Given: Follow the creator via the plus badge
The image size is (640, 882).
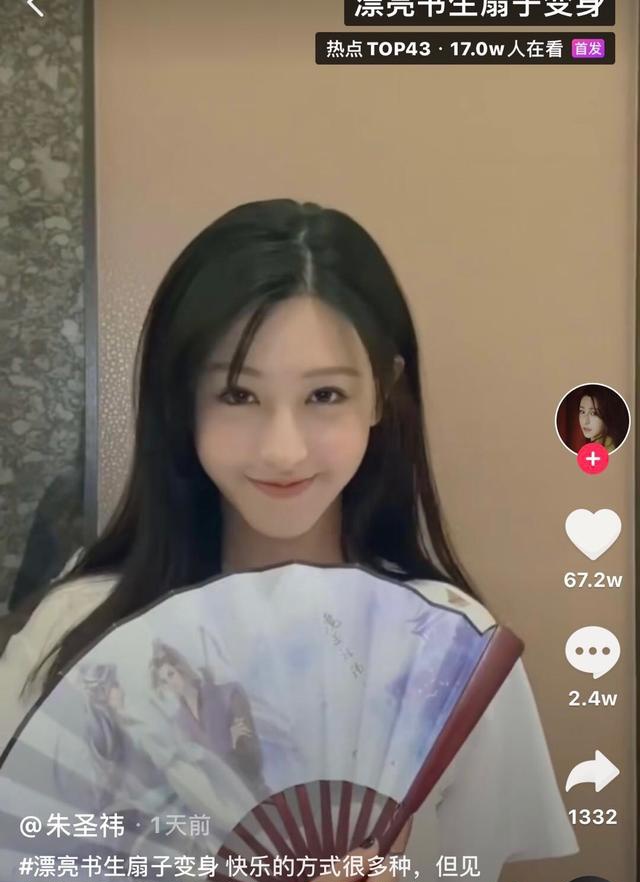Looking at the screenshot, I should pyautogui.click(x=593, y=460).
